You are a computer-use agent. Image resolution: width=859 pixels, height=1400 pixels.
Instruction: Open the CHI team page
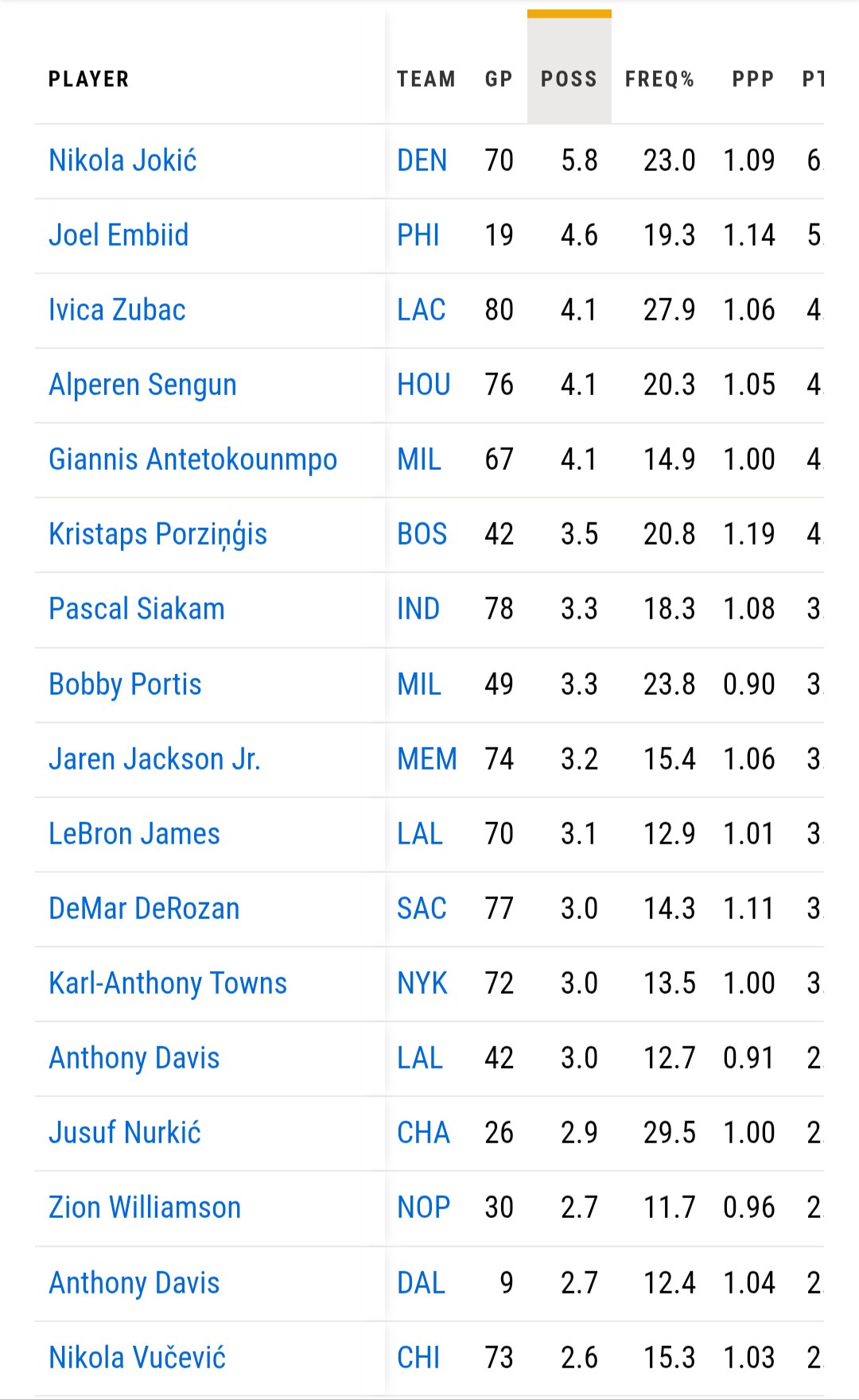click(x=418, y=1358)
